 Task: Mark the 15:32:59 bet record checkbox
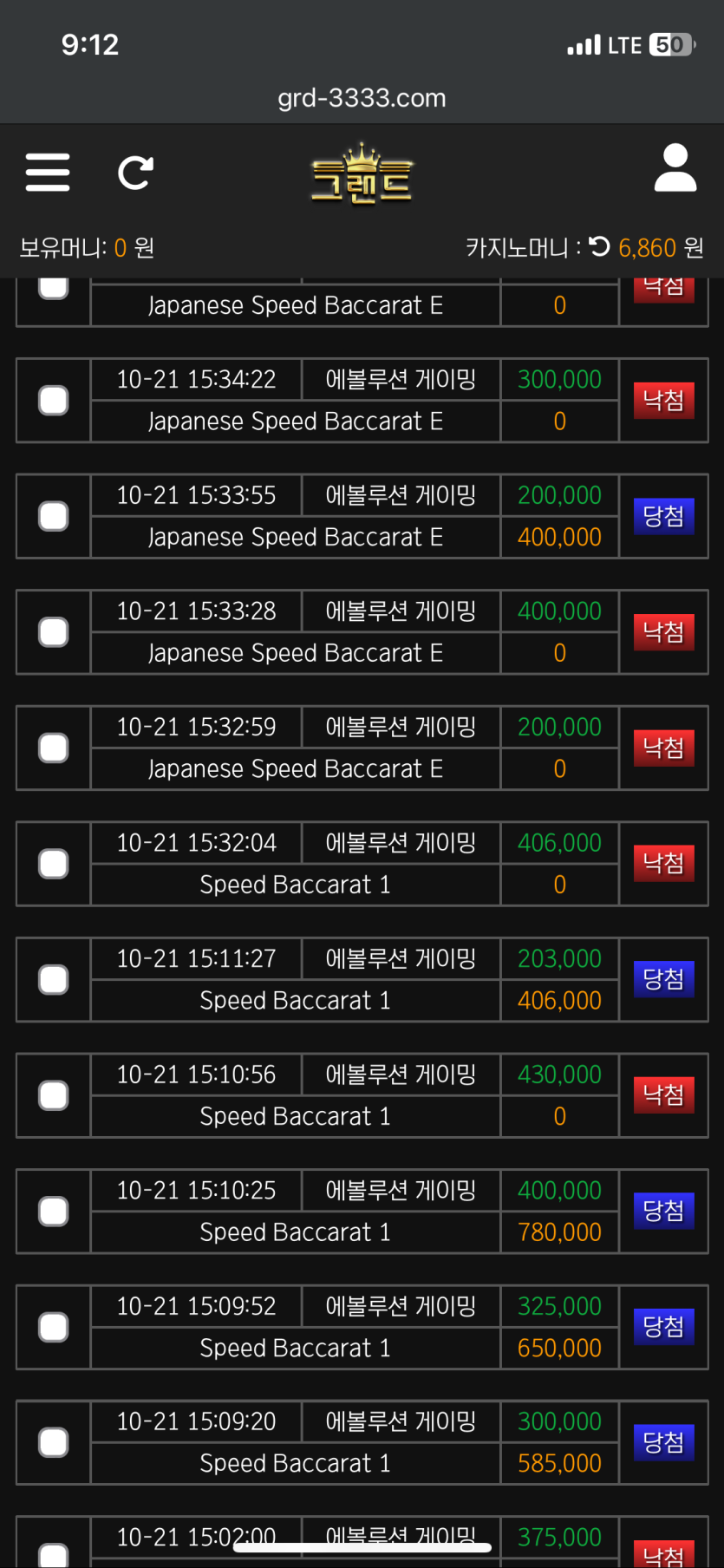coord(54,748)
